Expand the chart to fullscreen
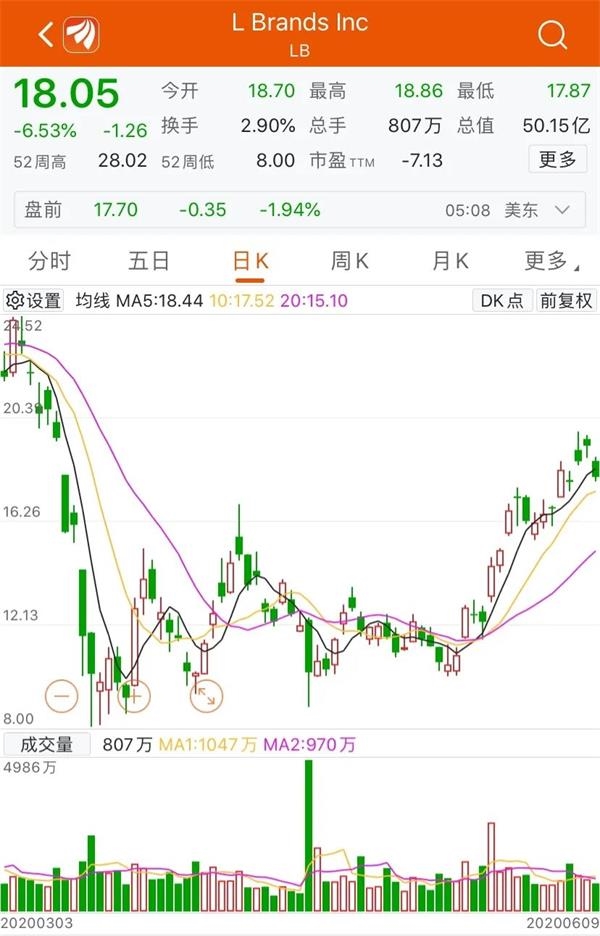 (x=206, y=693)
